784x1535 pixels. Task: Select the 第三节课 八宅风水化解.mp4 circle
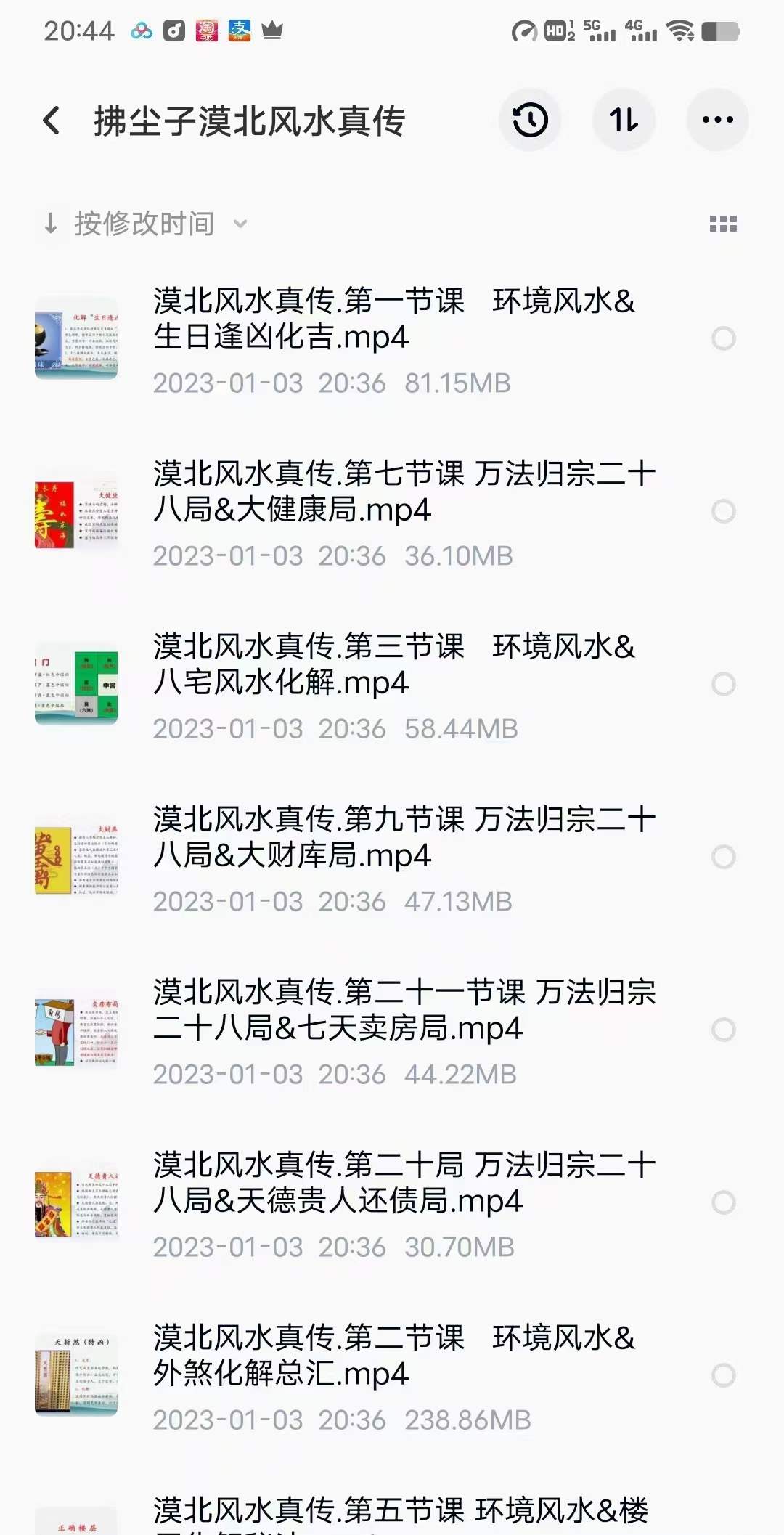pos(724,684)
